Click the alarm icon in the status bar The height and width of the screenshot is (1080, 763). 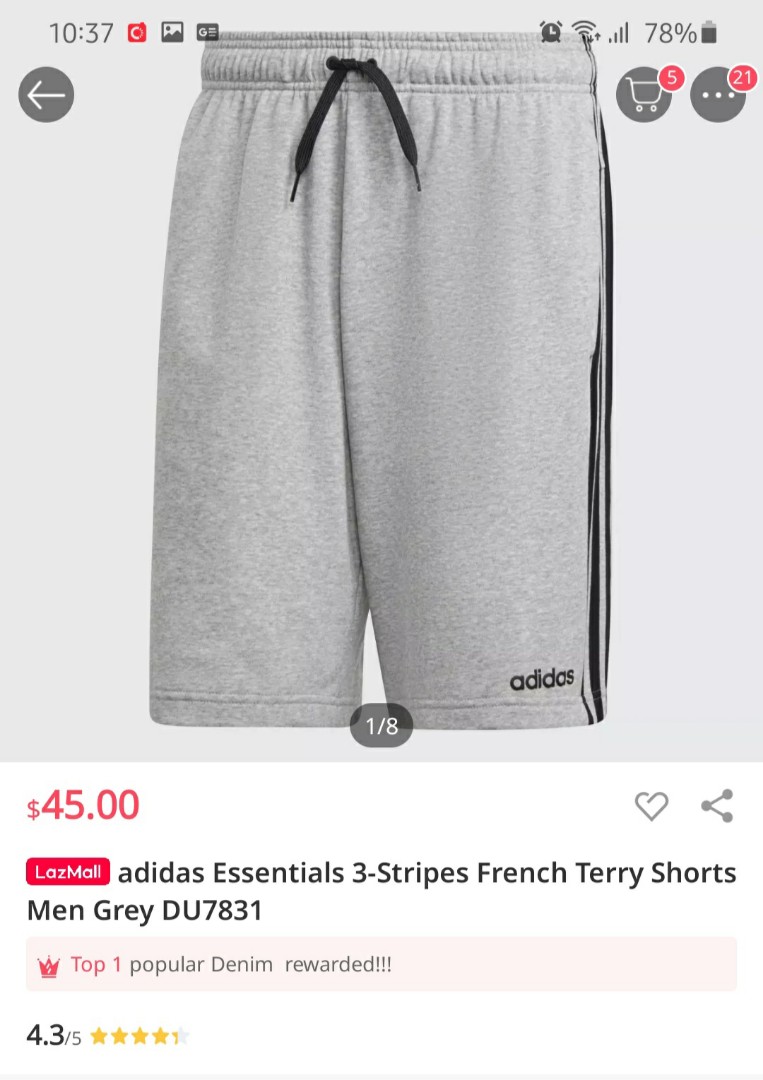[x=551, y=31]
